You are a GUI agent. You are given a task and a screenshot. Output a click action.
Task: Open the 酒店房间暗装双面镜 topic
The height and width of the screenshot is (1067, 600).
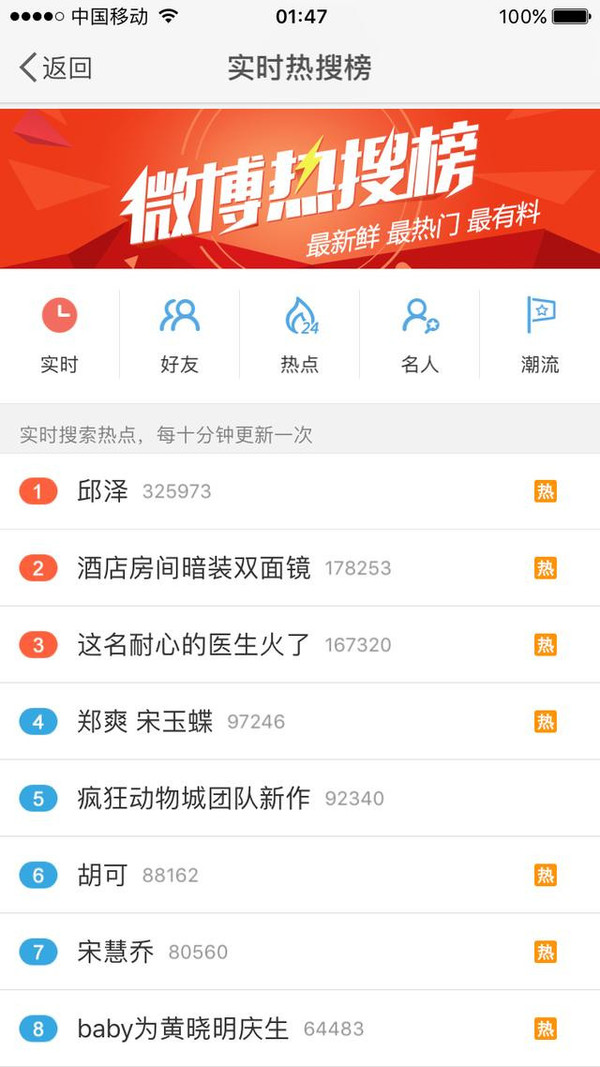point(194,568)
